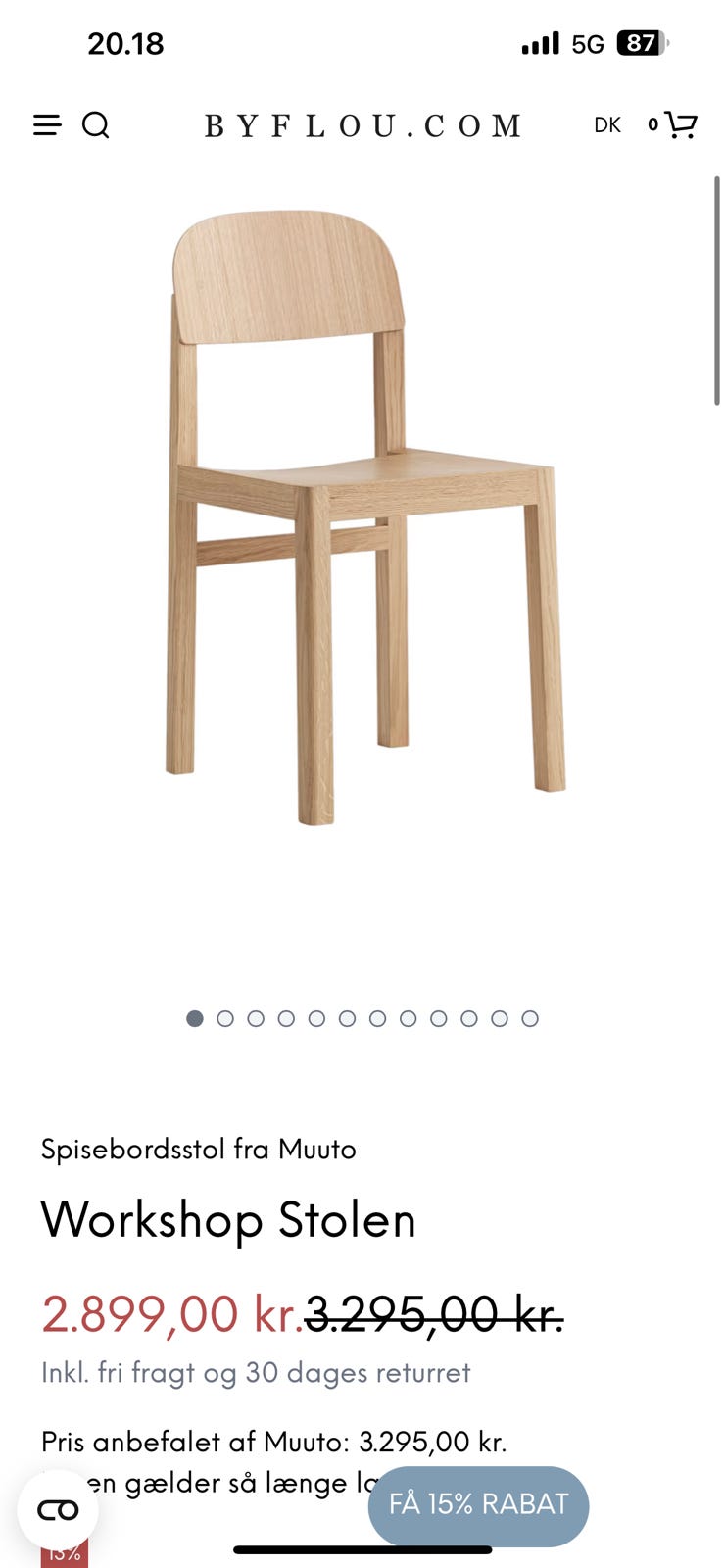Select the last carousel dot
The width and height of the screenshot is (725, 1568).
529,1019
